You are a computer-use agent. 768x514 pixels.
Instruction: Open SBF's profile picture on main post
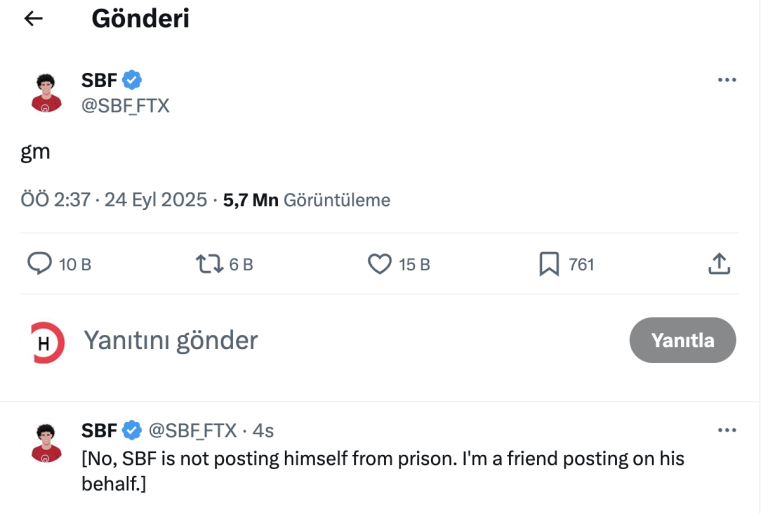[x=46, y=92]
